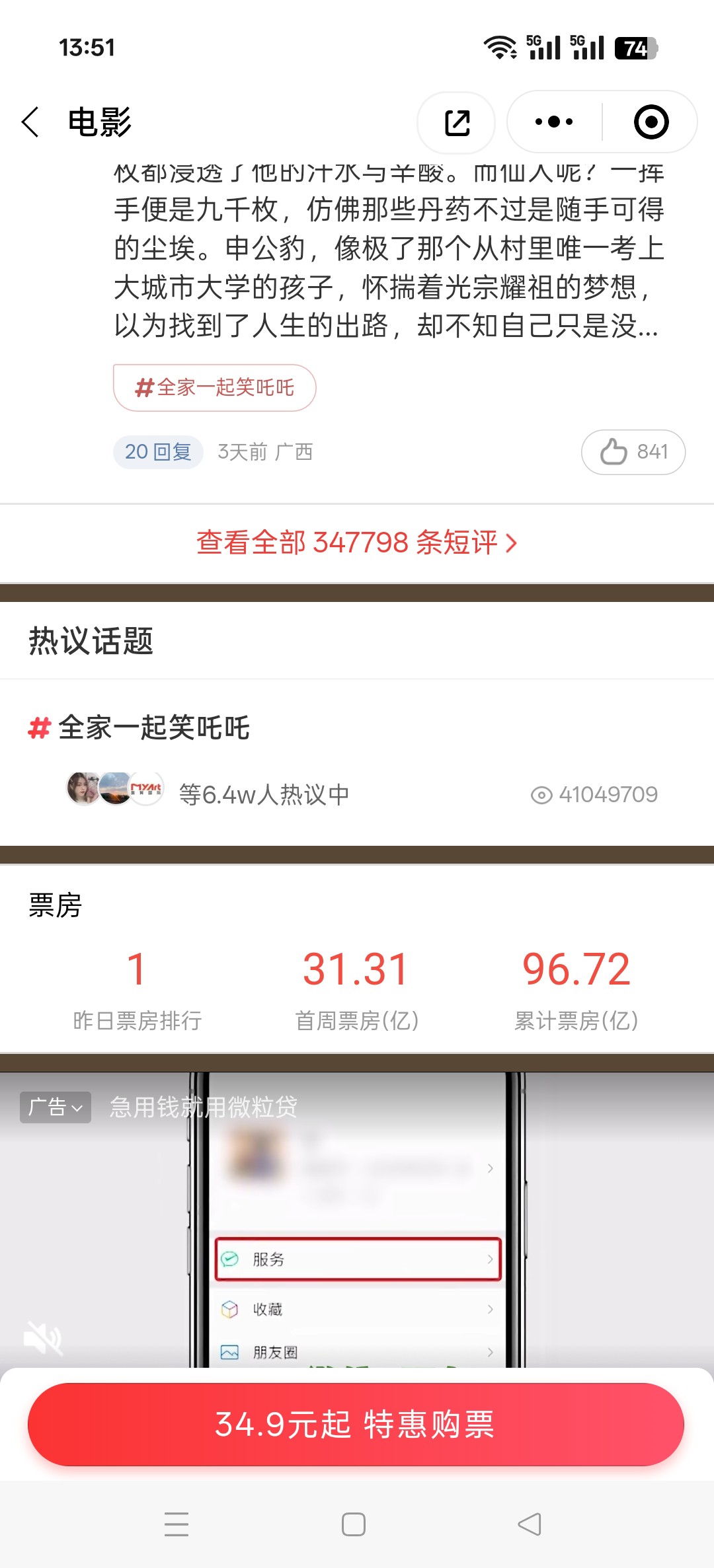Close the mini program with circle button
The image size is (714, 1568).
[651, 122]
